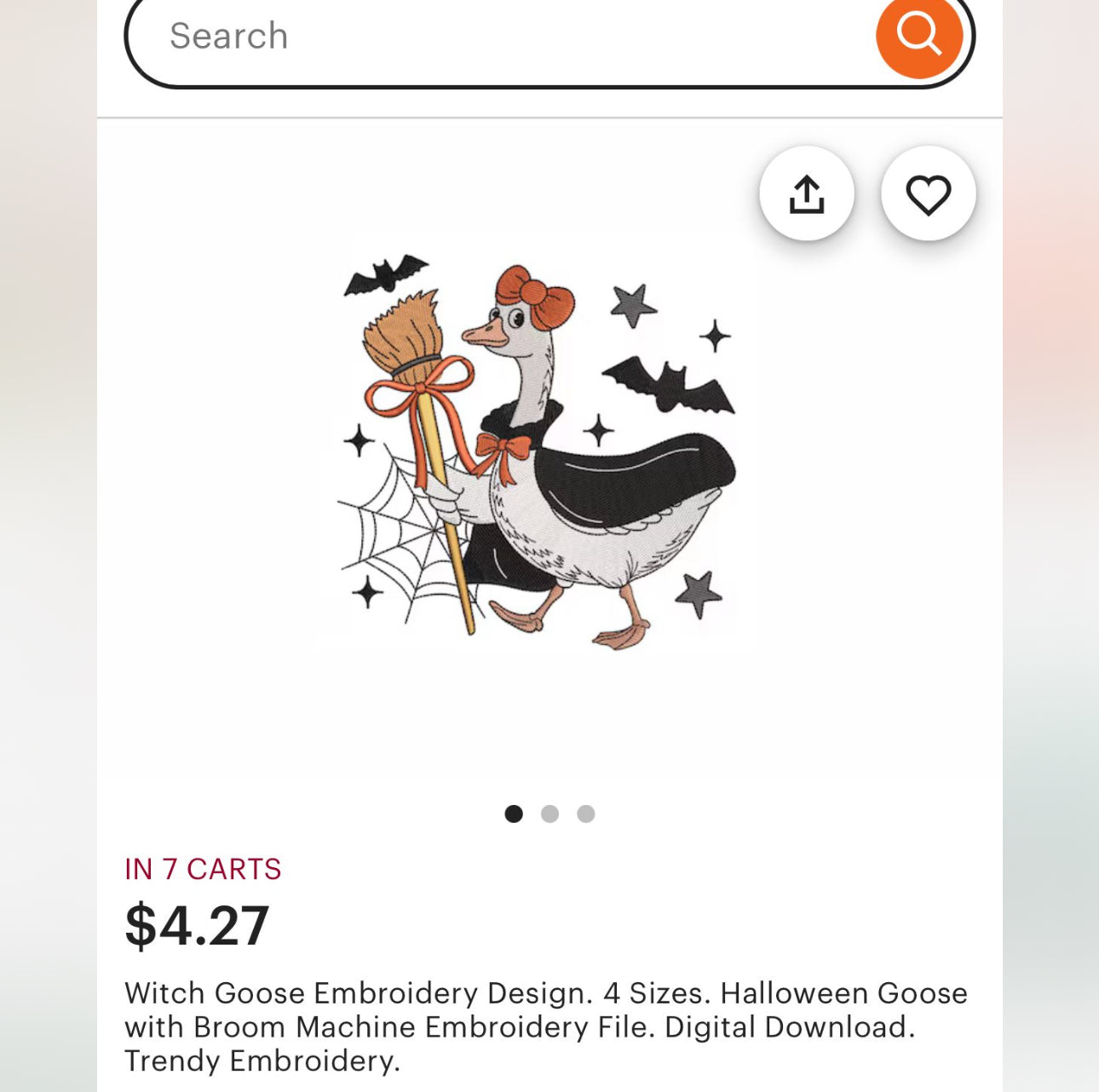
Task: Favorite this item with the heart icon
Action: (928, 194)
